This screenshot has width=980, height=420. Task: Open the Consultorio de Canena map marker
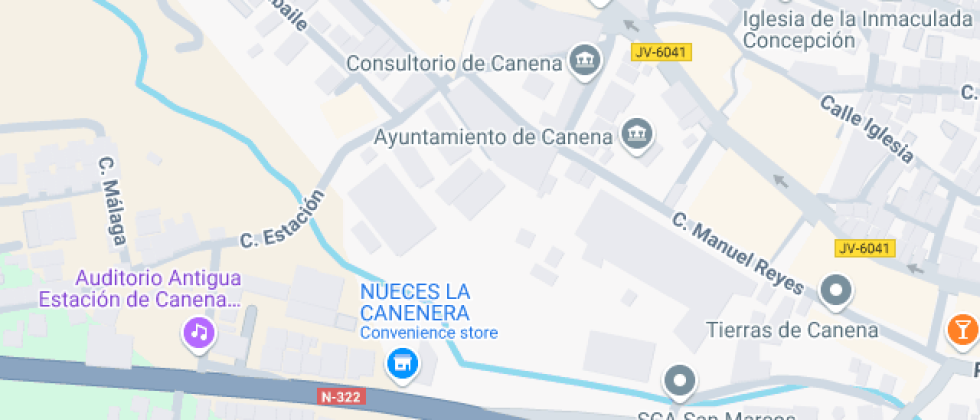click(x=583, y=62)
